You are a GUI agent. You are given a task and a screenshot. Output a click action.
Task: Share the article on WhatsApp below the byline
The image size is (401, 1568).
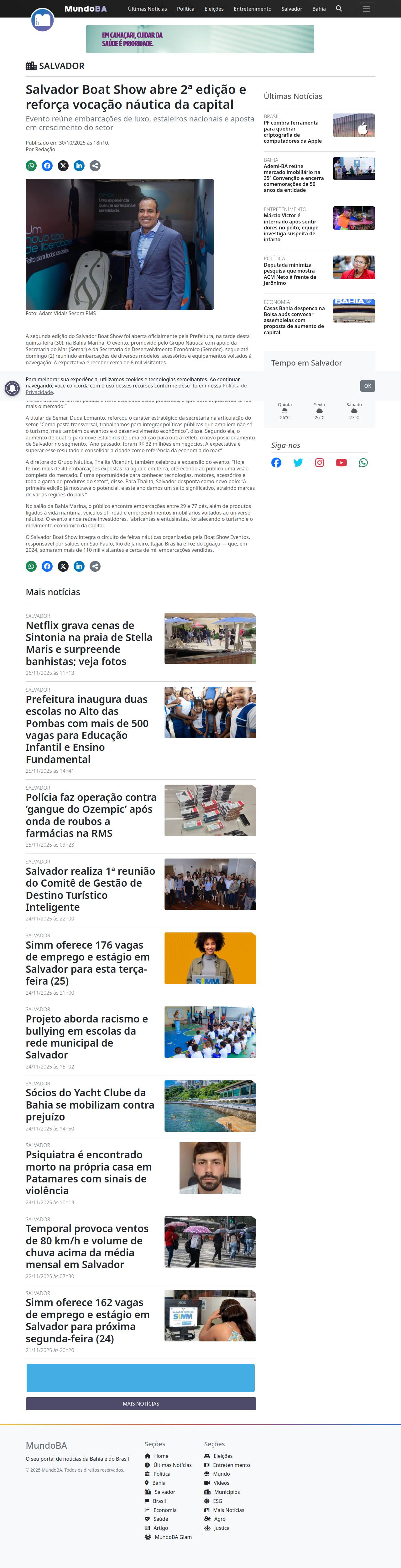[x=31, y=166]
